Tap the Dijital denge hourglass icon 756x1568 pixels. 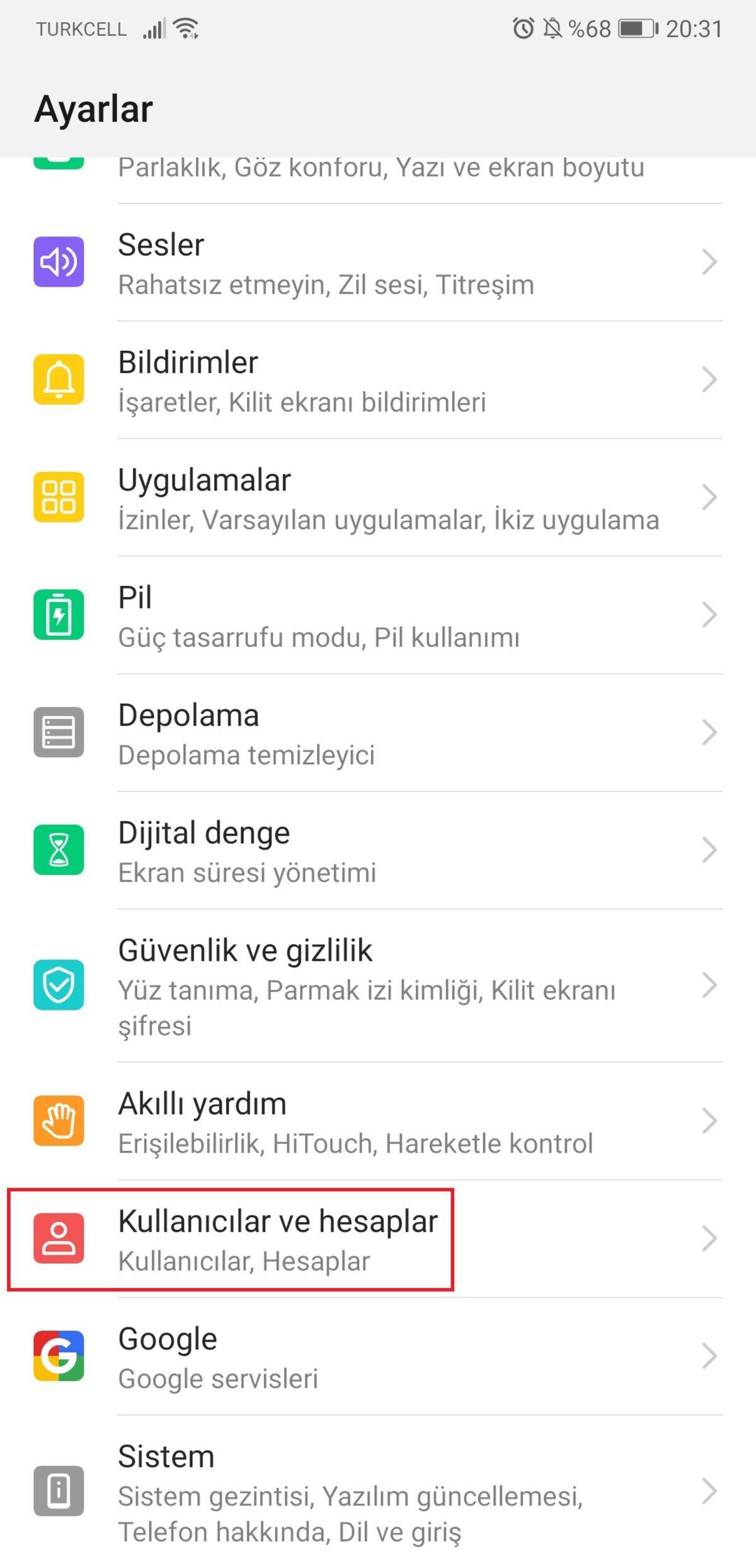(58, 849)
